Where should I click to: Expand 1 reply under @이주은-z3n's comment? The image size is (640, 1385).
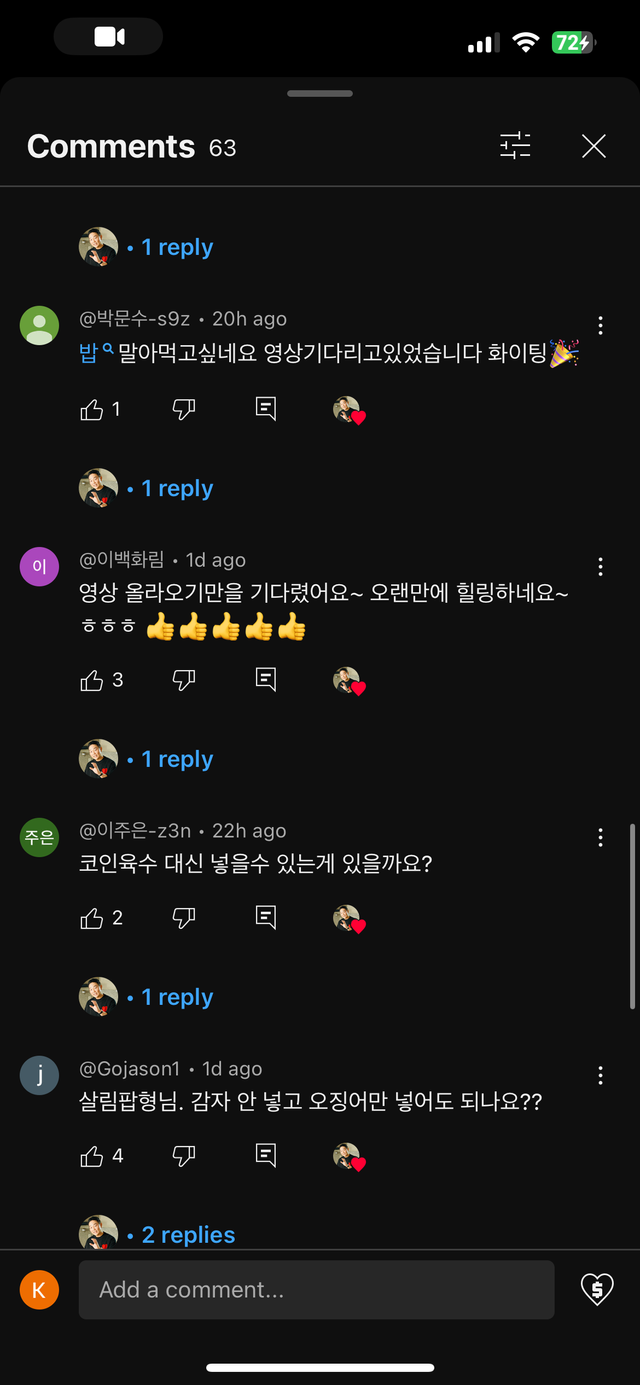177,997
